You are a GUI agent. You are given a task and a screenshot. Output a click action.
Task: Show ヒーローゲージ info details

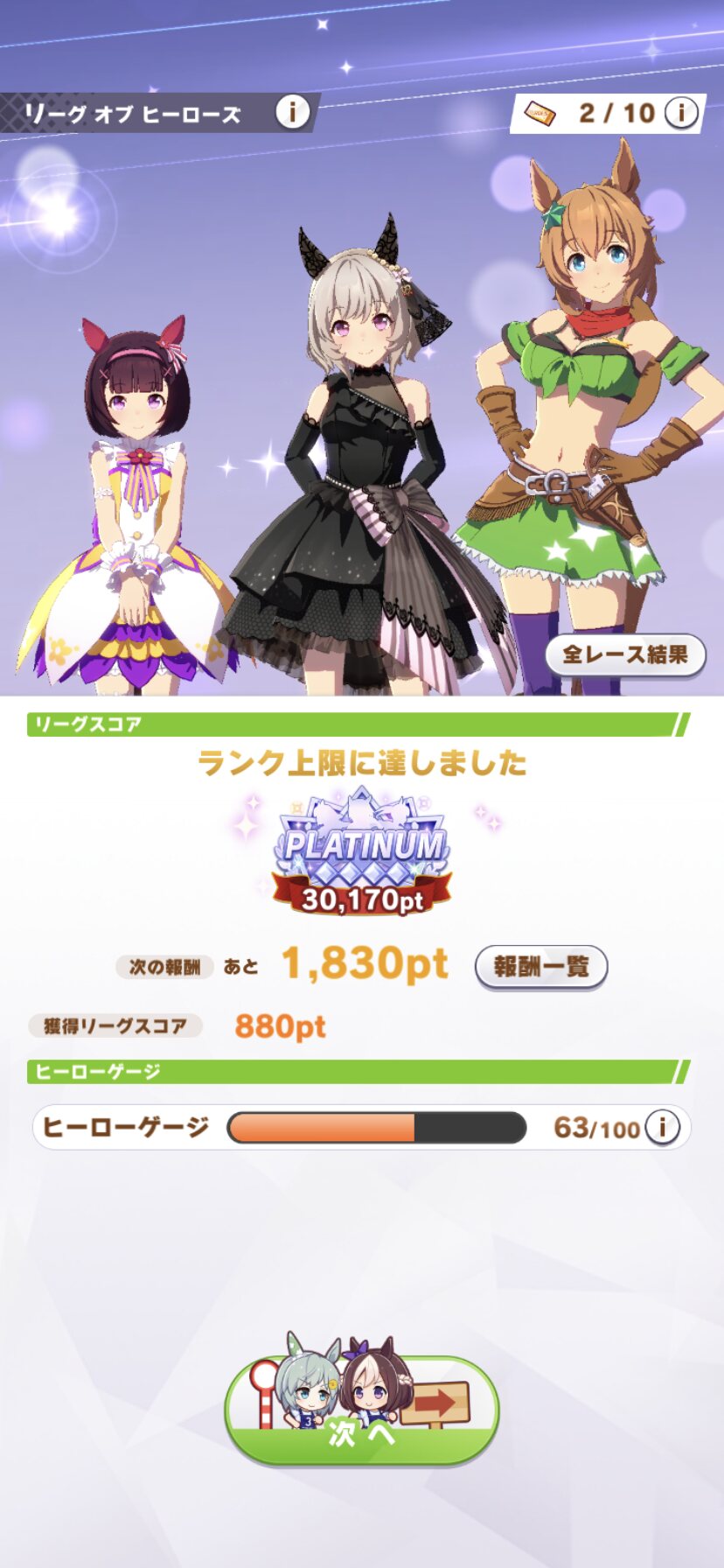coord(662,1127)
